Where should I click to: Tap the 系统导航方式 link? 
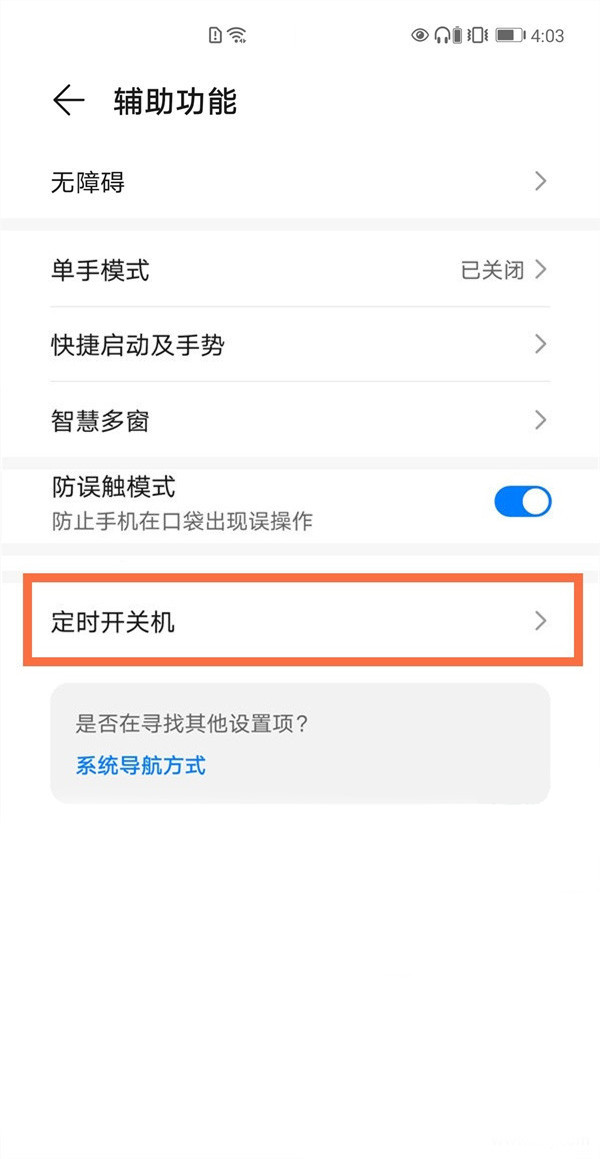140,765
